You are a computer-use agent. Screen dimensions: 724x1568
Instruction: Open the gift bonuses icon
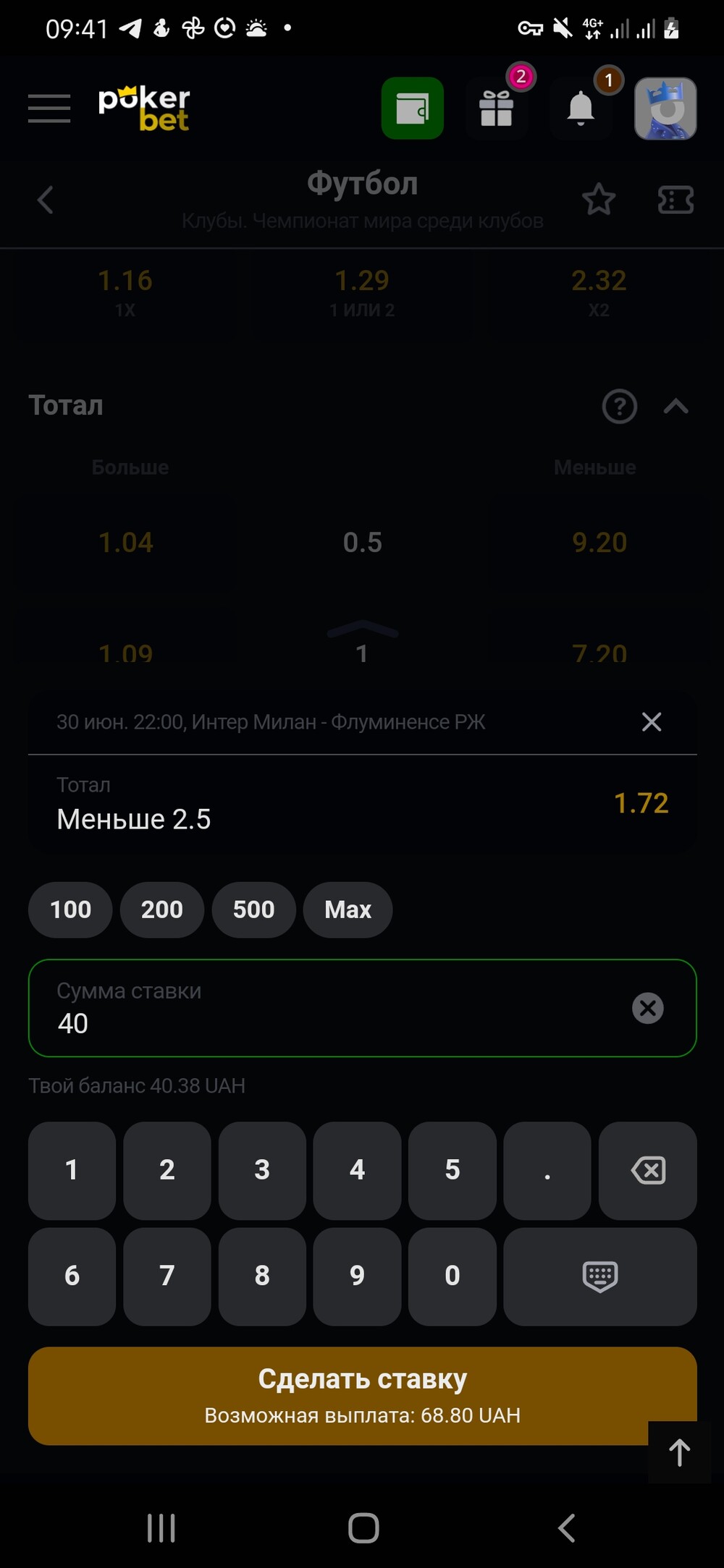(x=497, y=109)
